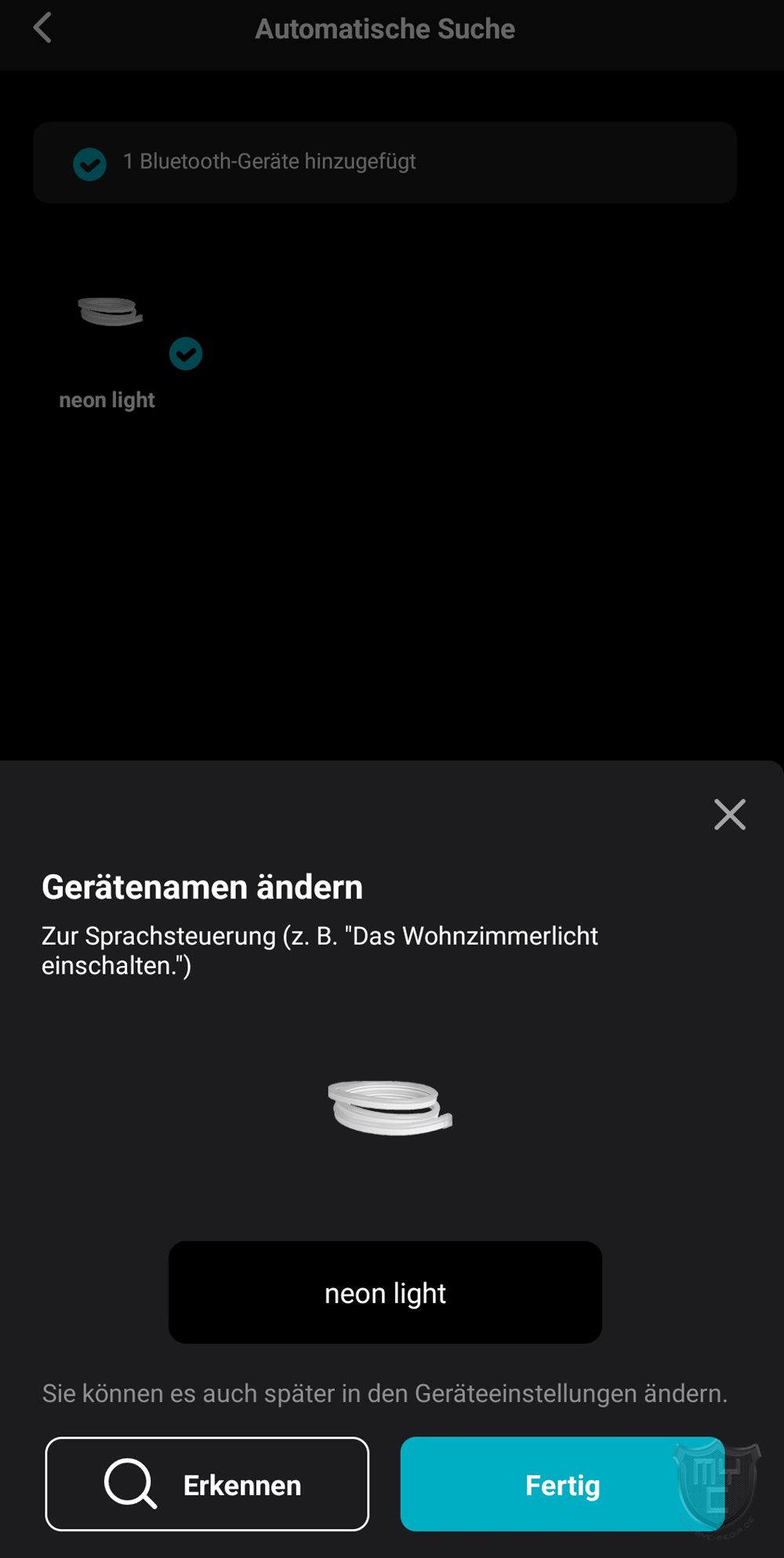Edit the neon light name field
This screenshot has width=784, height=1558.
coord(385,1292)
